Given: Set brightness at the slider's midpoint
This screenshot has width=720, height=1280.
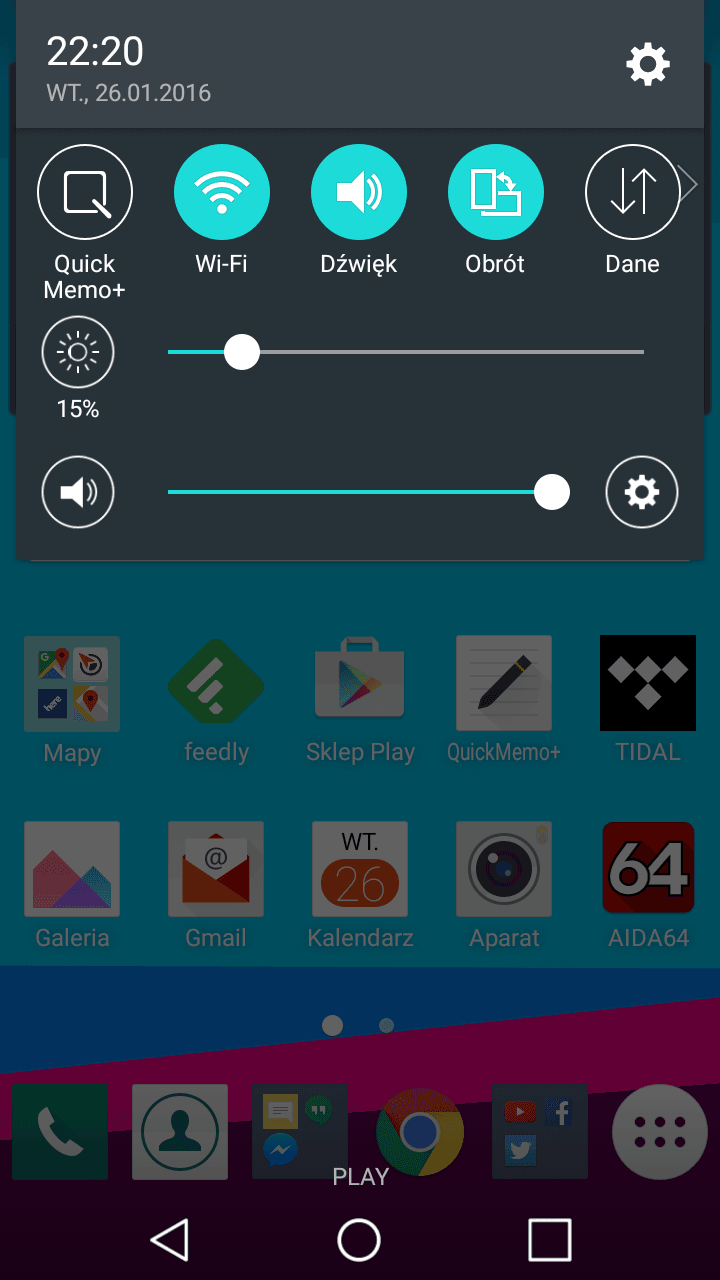Looking at the screenshot, I should [406, 352].
